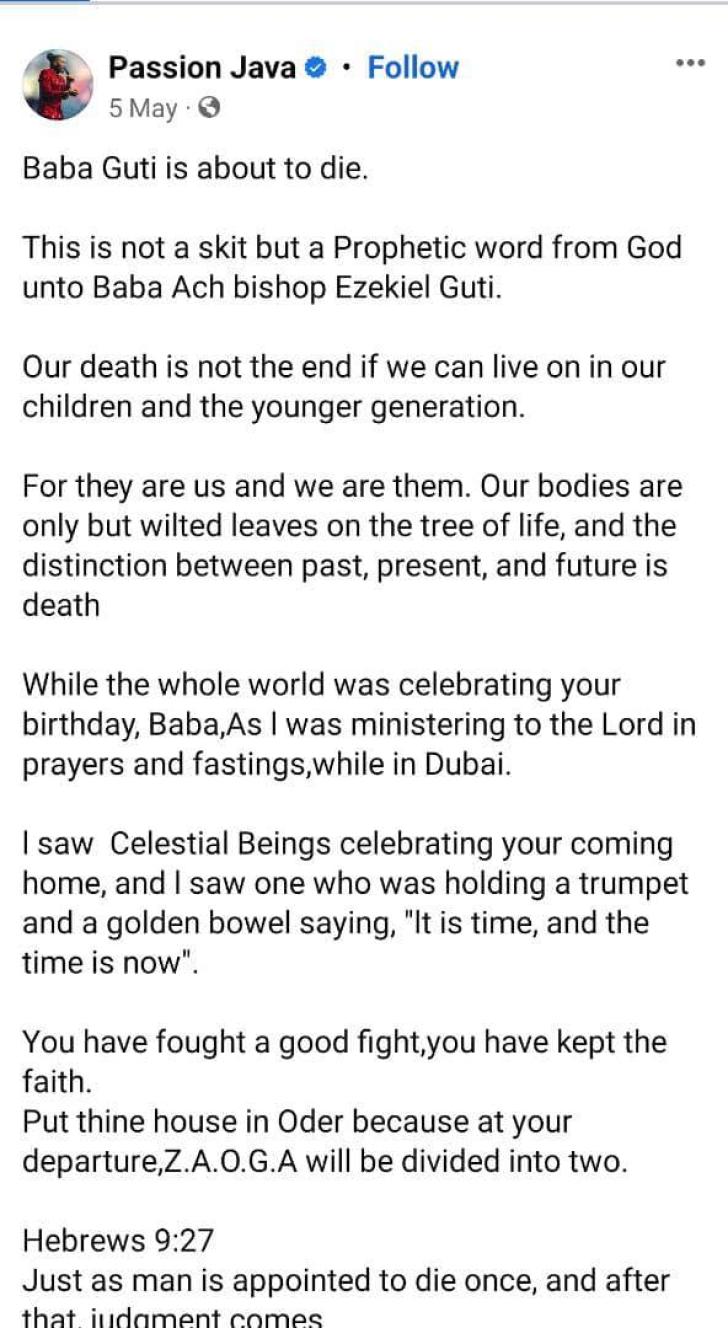728x1328 pixels.
Task: Open the Passion Java profile name
Action: pos(202,68)
